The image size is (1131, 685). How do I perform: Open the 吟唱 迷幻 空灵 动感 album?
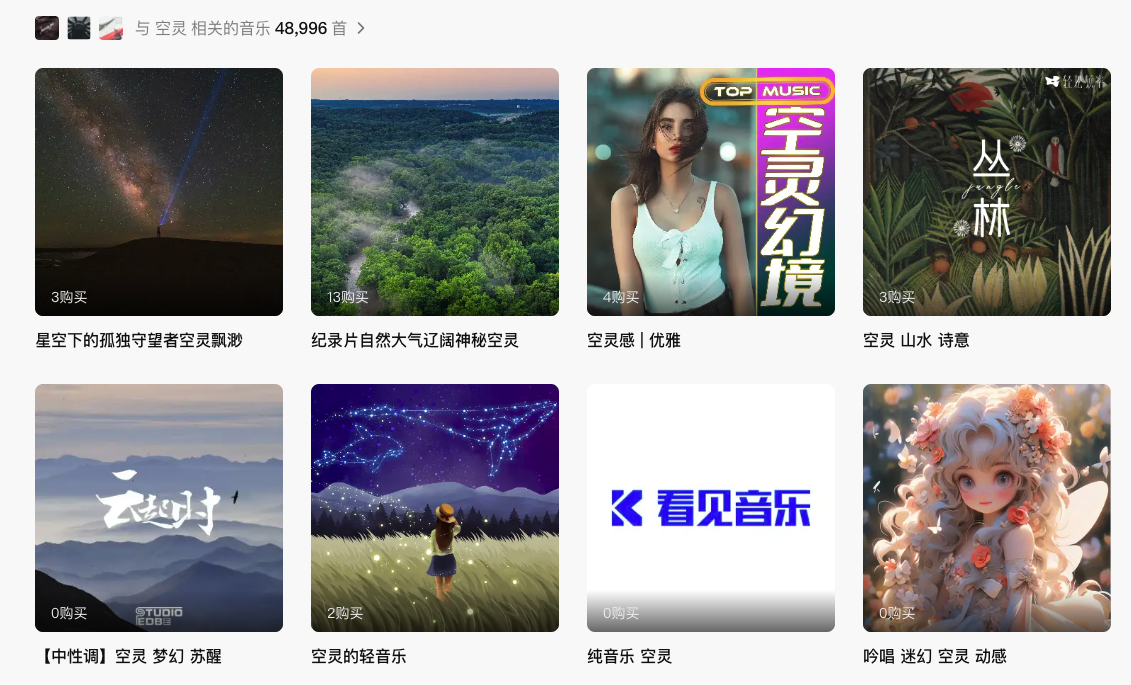click(986, 508)
